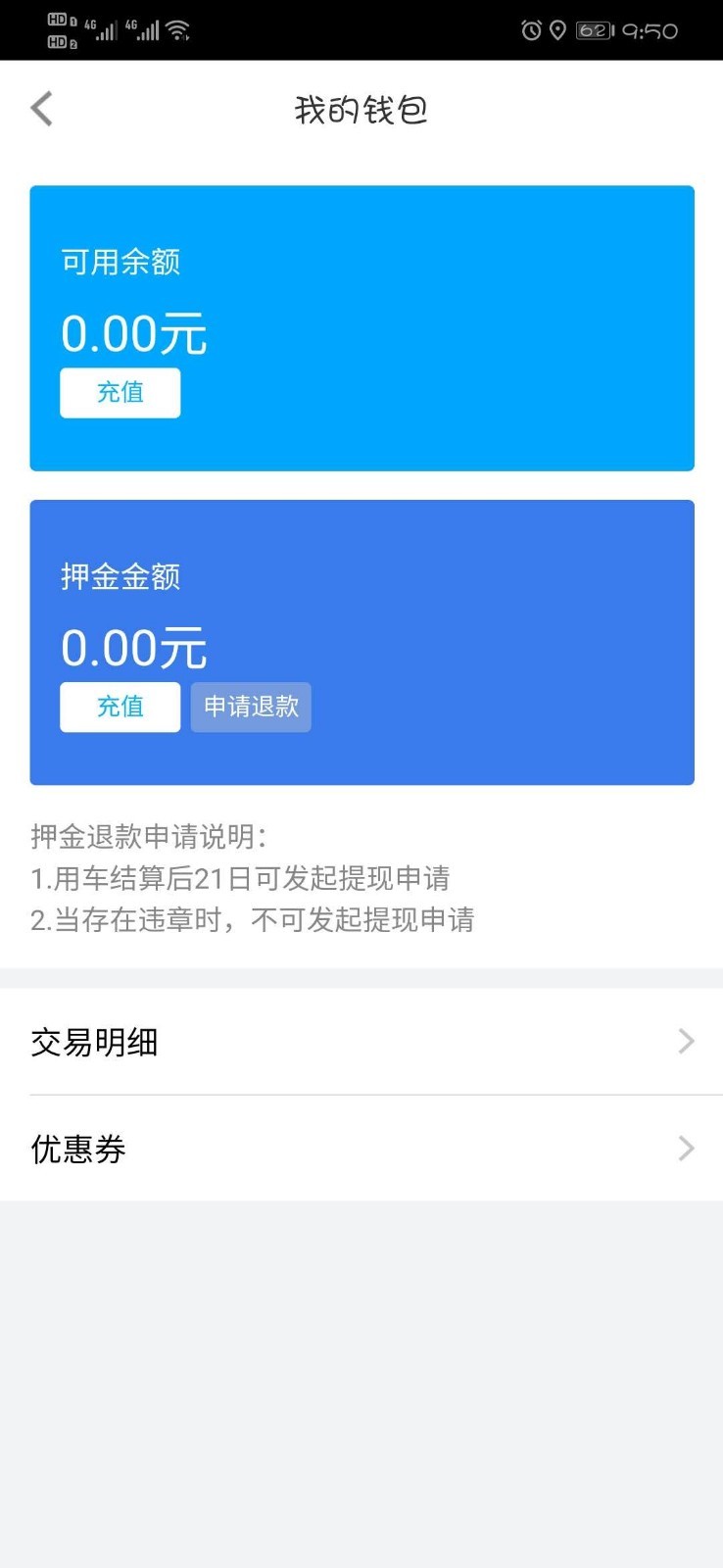The height and width of the screenshot is (1568, 723).
Task: Tap the 我的钱包 title text
Action: [361, 110]
